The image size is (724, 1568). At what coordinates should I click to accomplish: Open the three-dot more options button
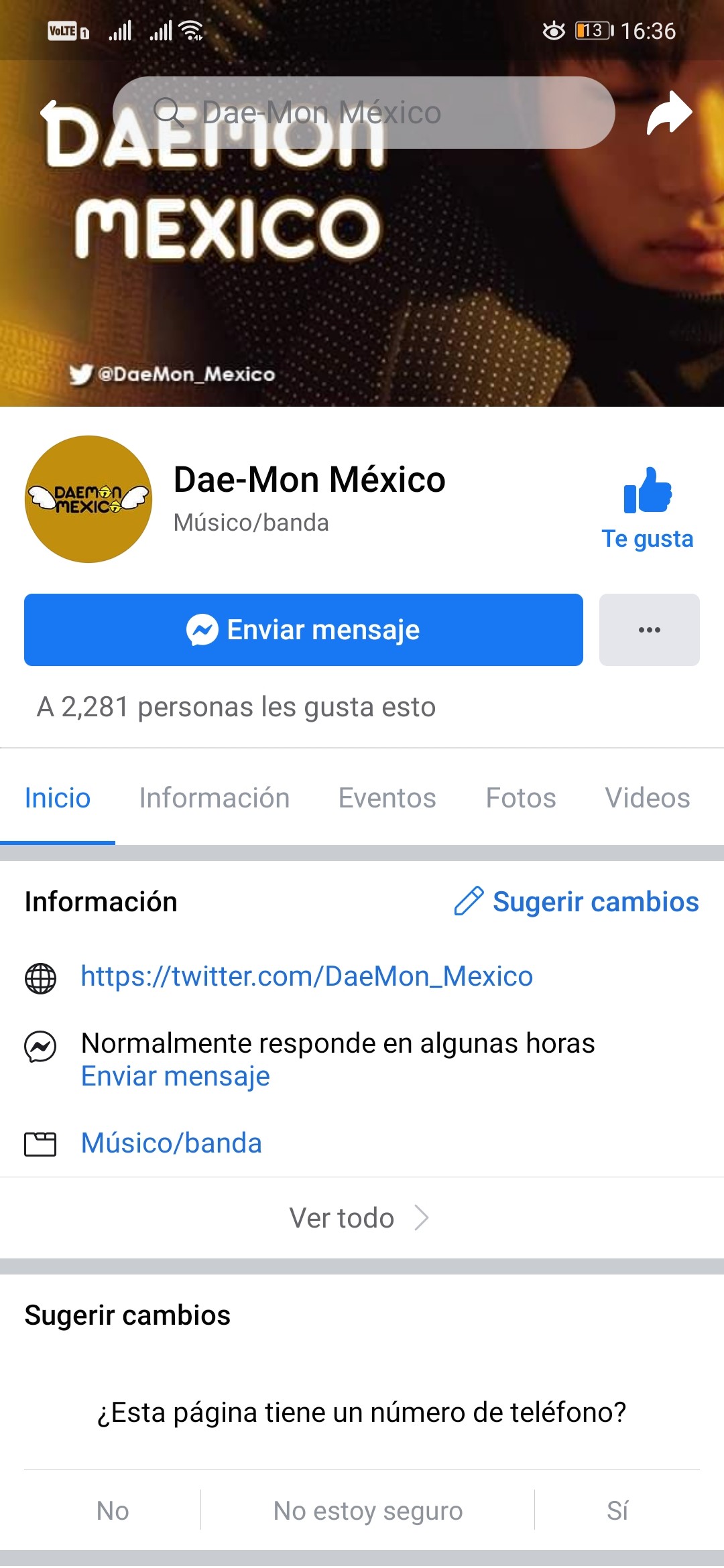click(649, 630)
